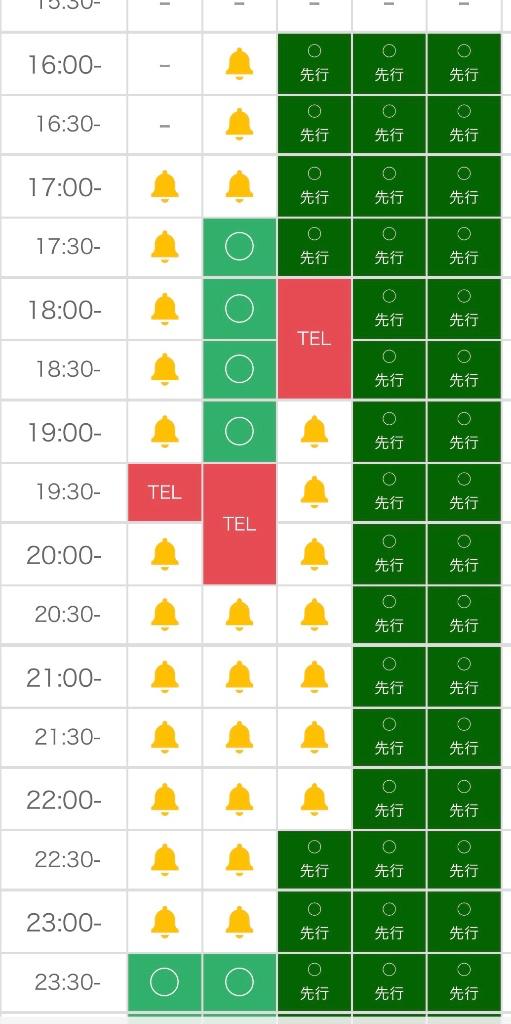Book the light green ○ slot at 18:00
The image size is (511, 1024).
[239, 309]
